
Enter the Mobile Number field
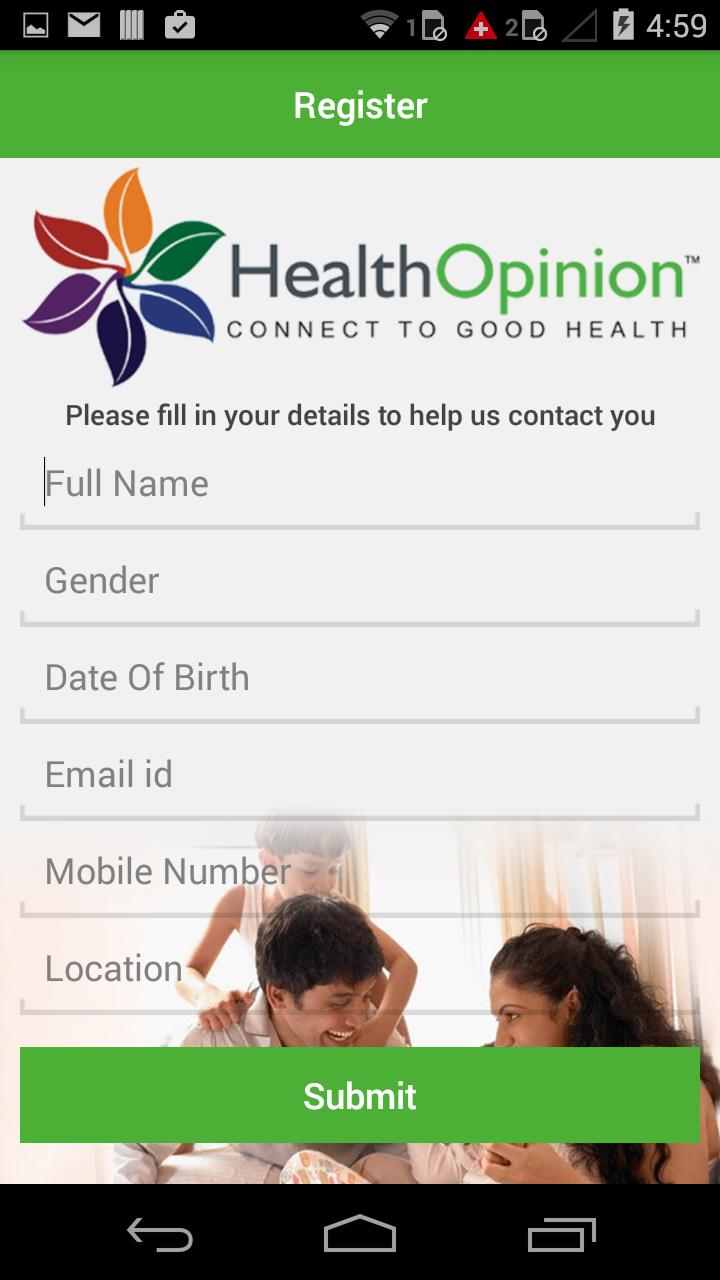tap(360, 873)
